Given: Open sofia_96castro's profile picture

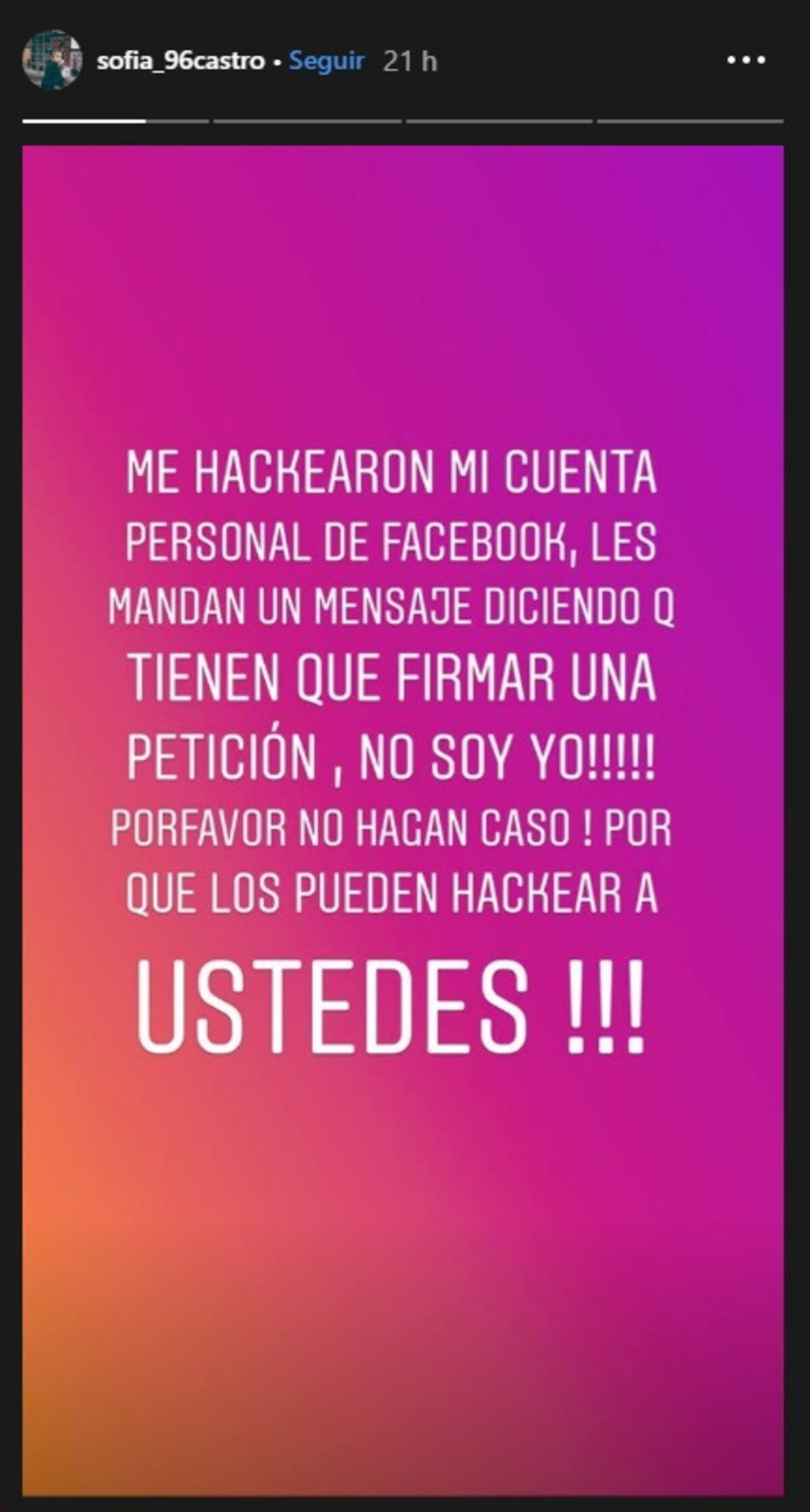Looking at the screenshot, I should coord(52,60).
